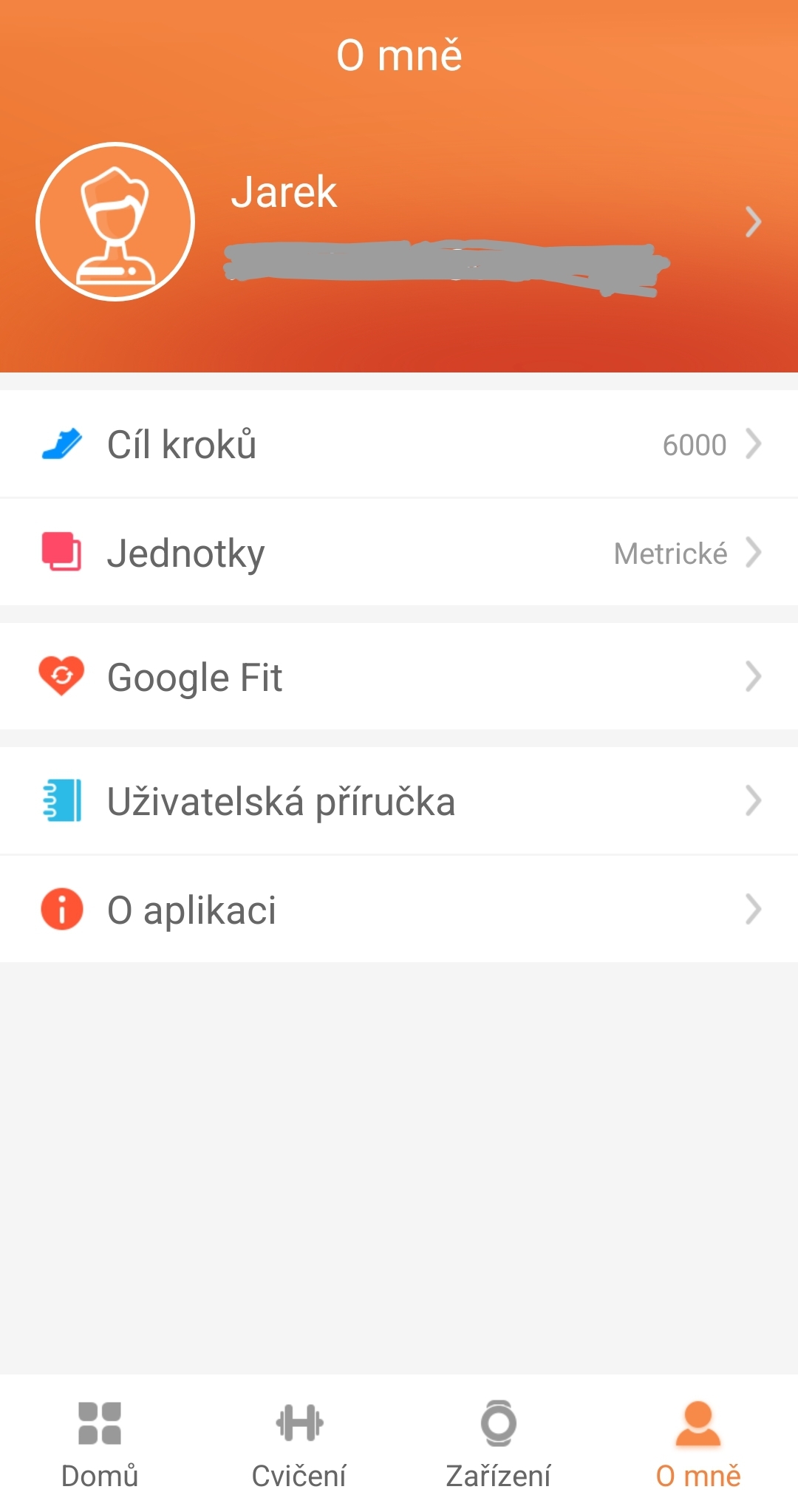The image size is (798, 1512).
Task: Tap the profile avatar picture
Action: tap(115, 222)
